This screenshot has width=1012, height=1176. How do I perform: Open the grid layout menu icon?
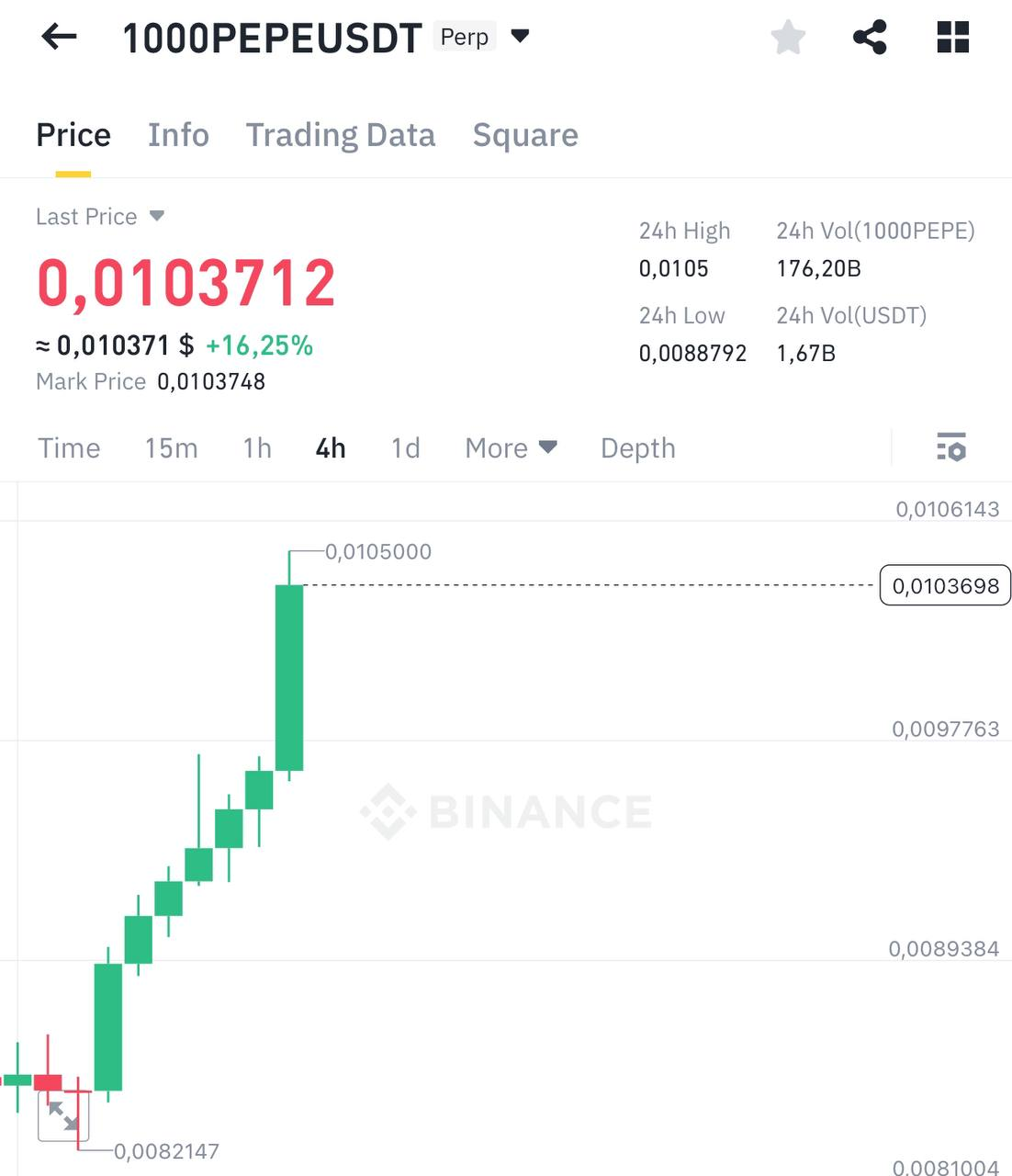click(x=952, y=38)
